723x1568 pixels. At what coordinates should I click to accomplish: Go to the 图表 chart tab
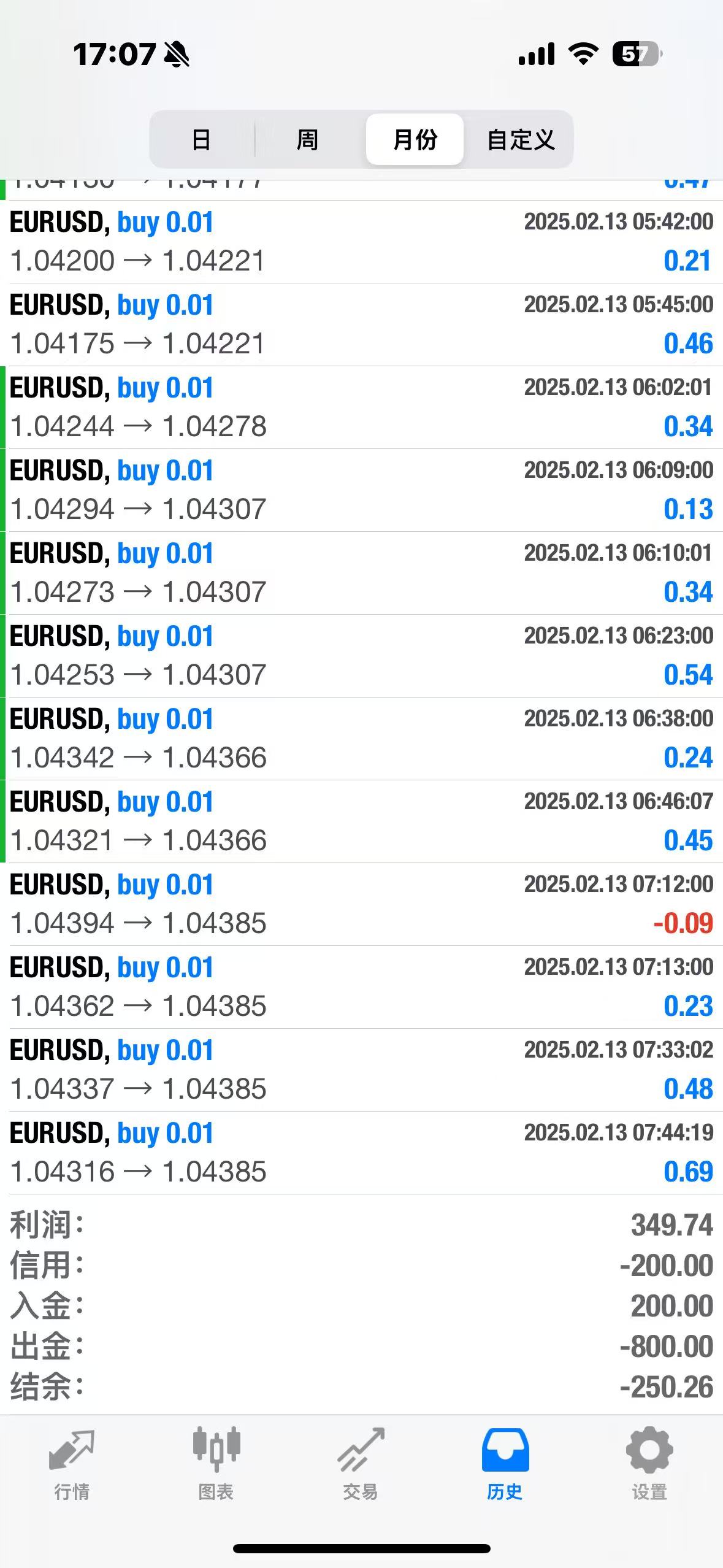(216, 1464)
